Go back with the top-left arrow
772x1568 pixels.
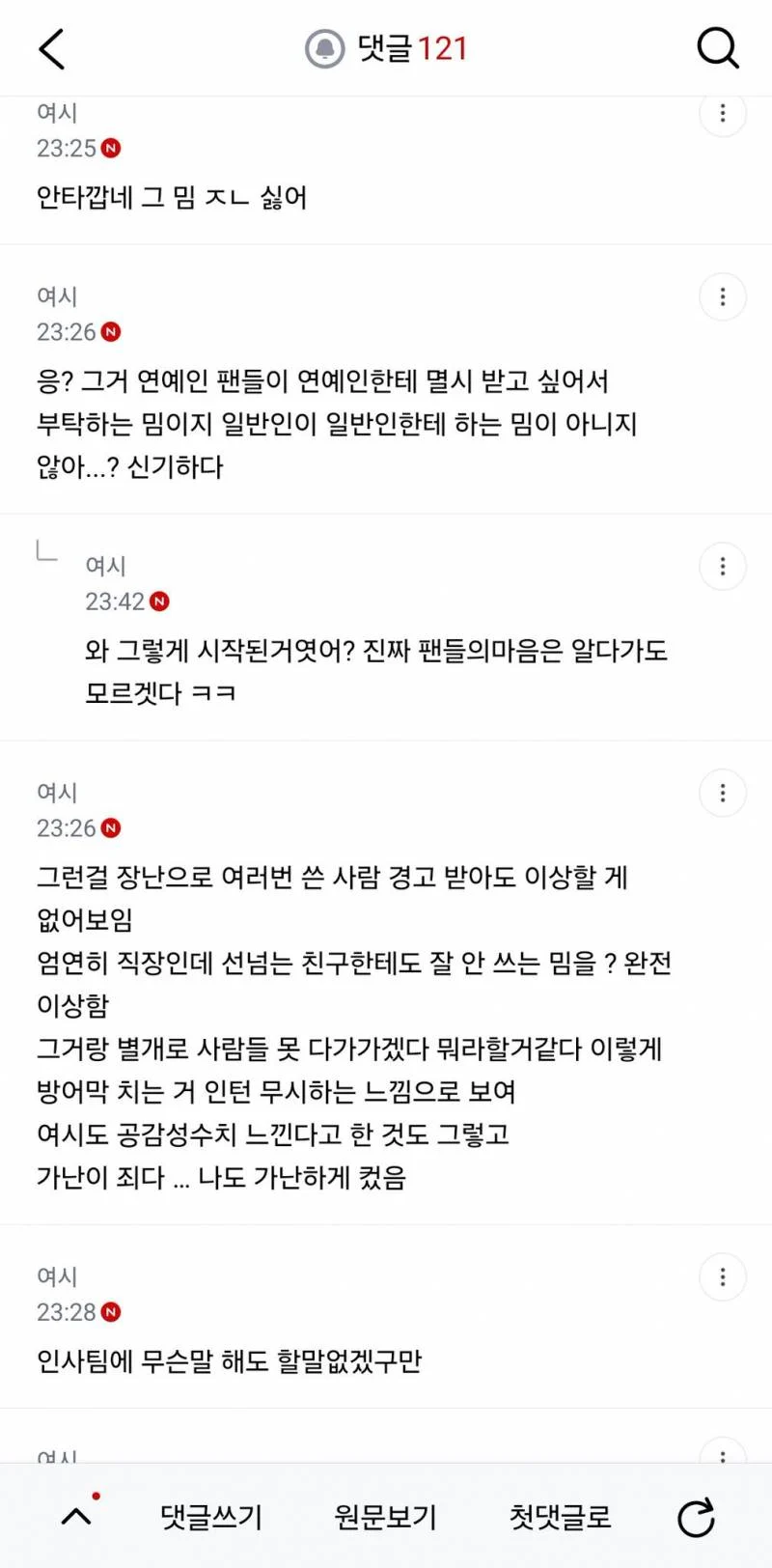[52, 48]
